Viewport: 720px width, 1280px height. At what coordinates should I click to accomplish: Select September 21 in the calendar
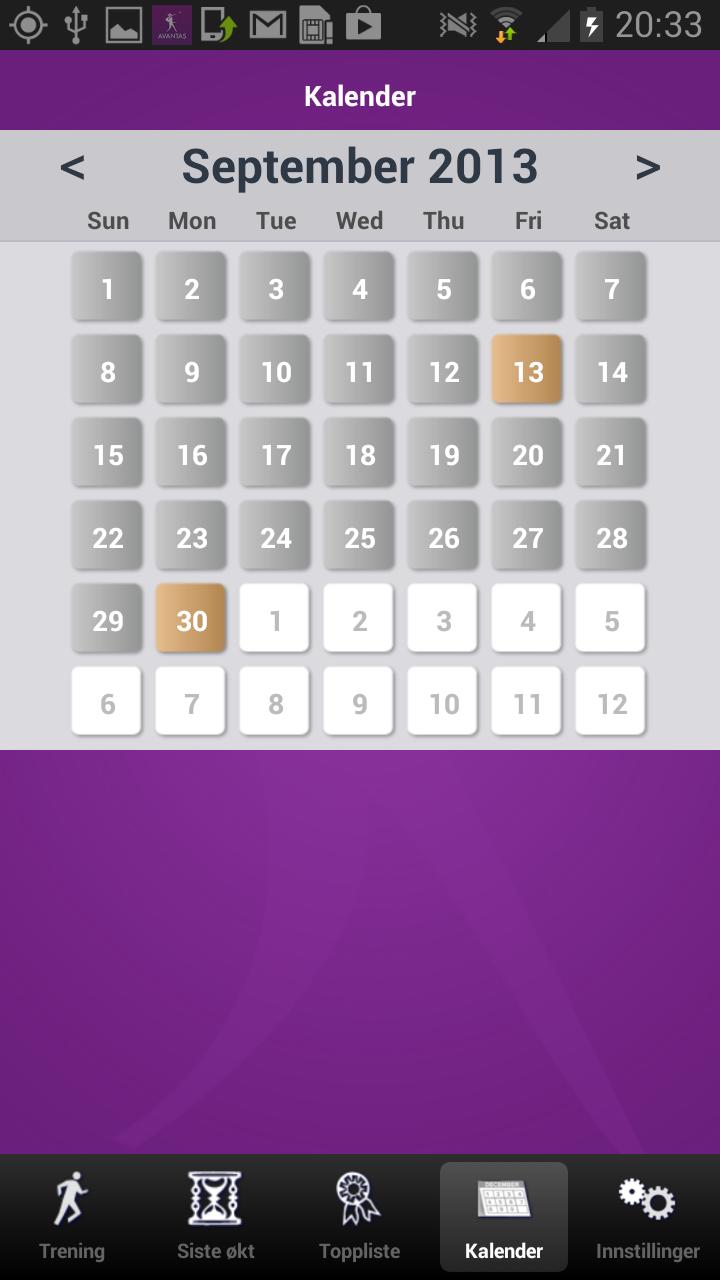(611, 453)
